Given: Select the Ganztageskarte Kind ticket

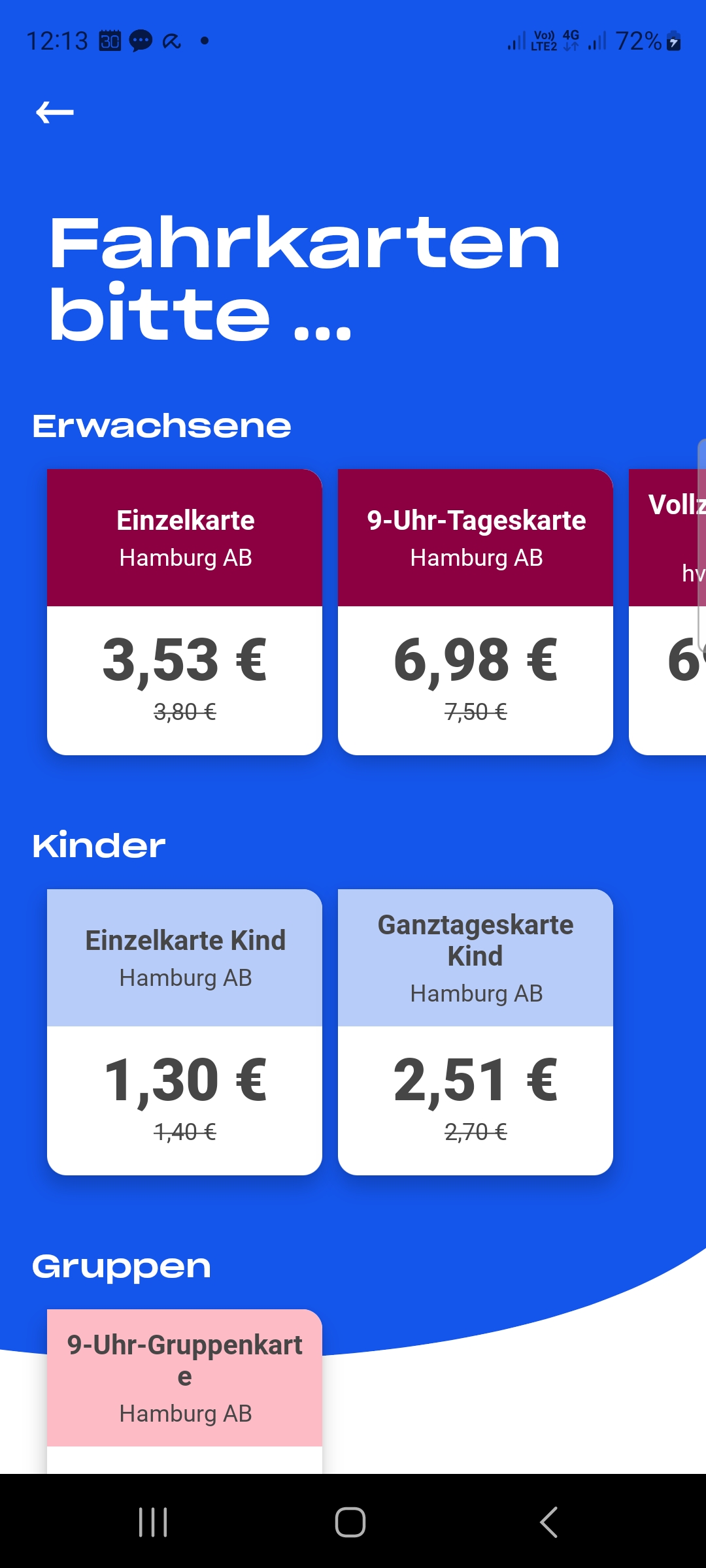Looking at the screenshot, I should coord(475,1032).
